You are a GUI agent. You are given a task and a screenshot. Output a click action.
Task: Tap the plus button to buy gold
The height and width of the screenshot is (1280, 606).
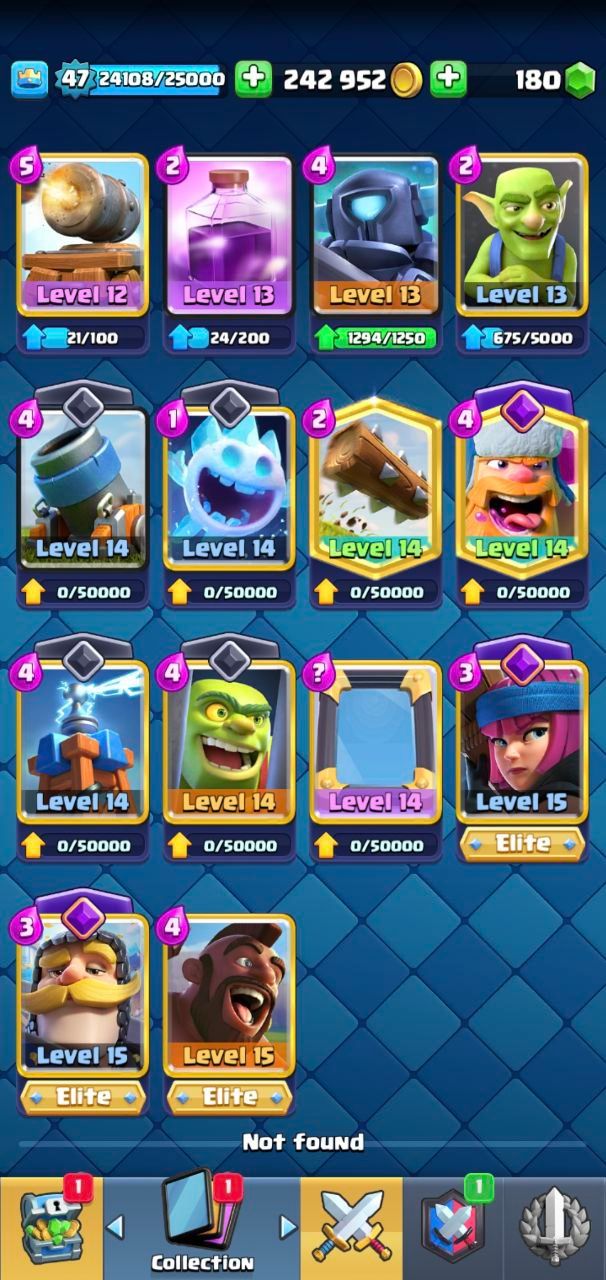pos(254,79)
